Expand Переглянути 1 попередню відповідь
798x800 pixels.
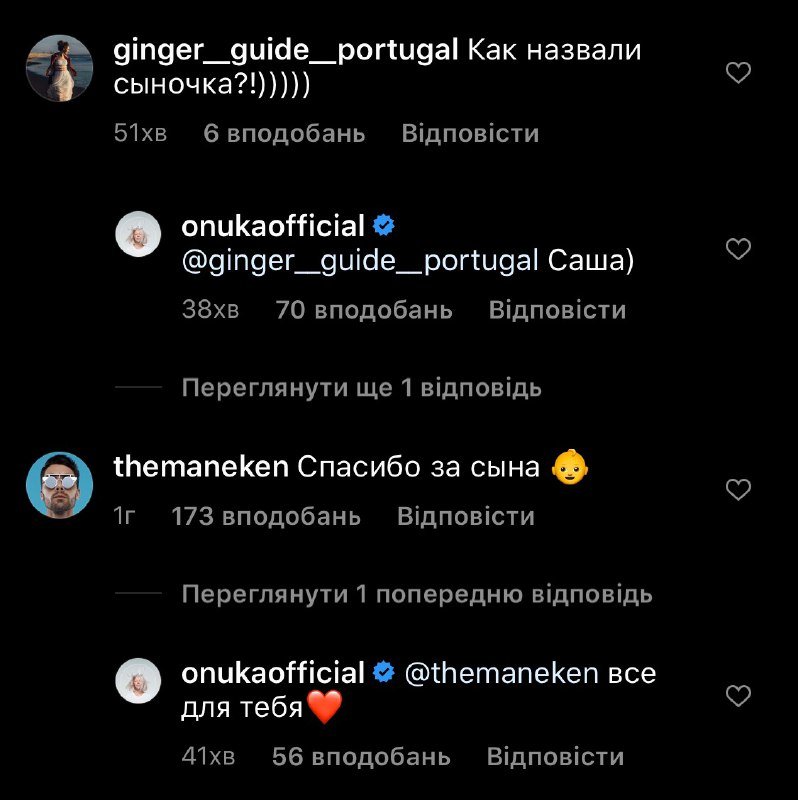point(417,595)
